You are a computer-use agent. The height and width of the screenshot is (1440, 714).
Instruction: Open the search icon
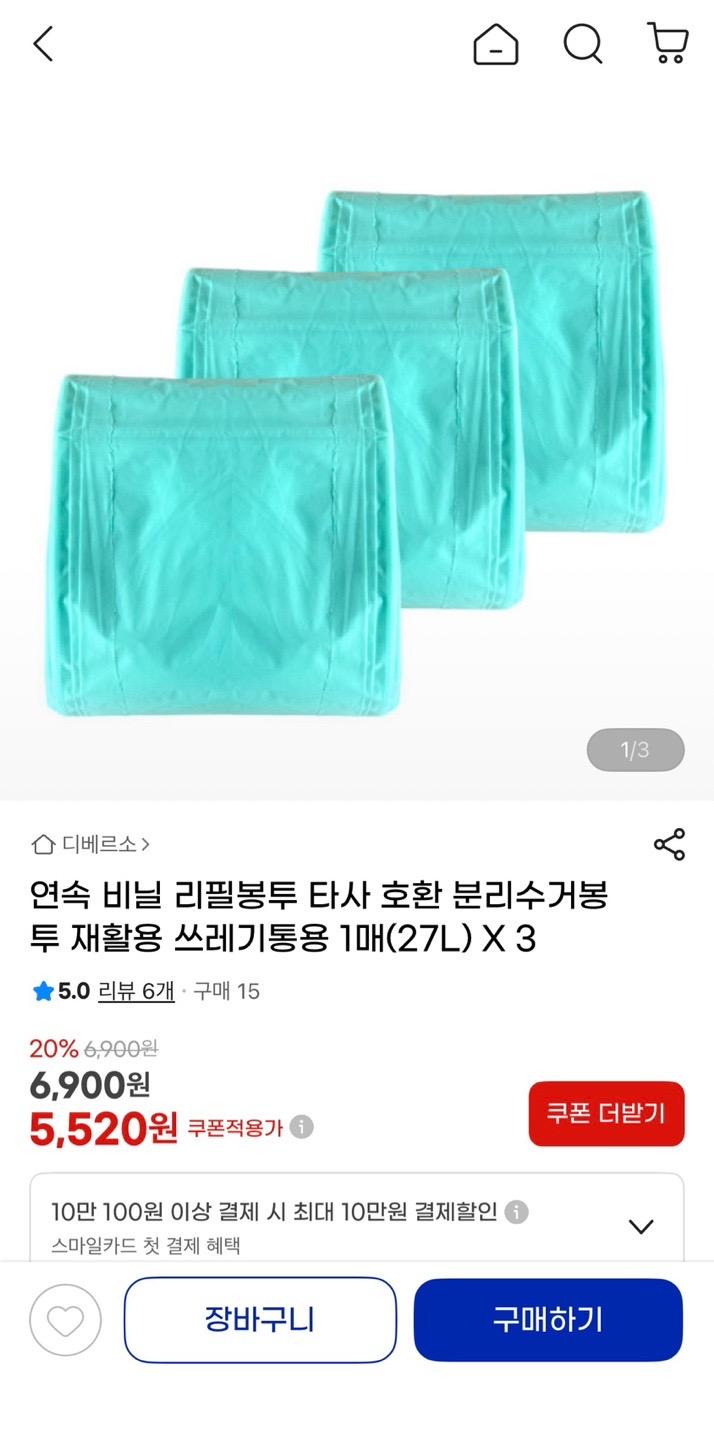click(582, 44)
